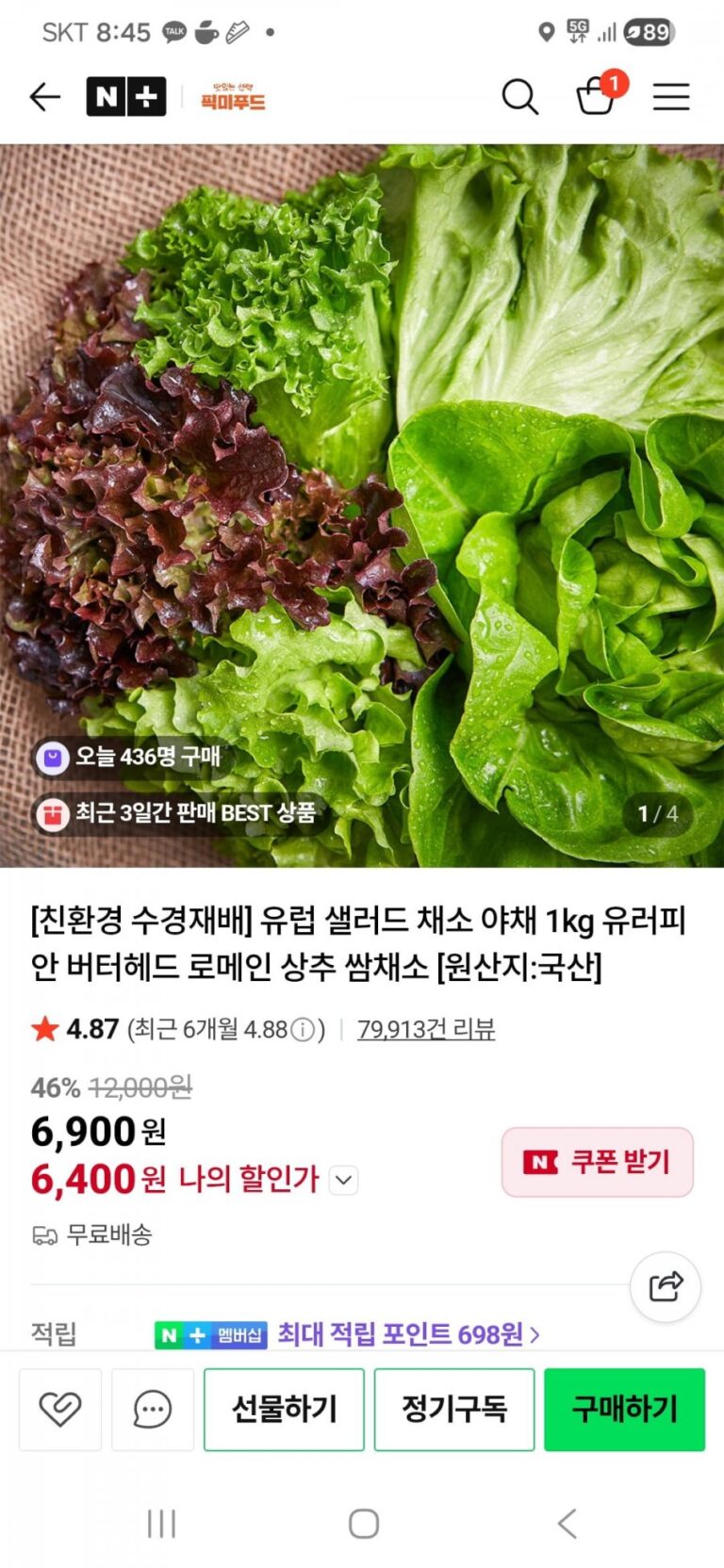Show info on the 최근 6개월 rating
Screen dimensions: 724x1568
[x=302, y=1030]
